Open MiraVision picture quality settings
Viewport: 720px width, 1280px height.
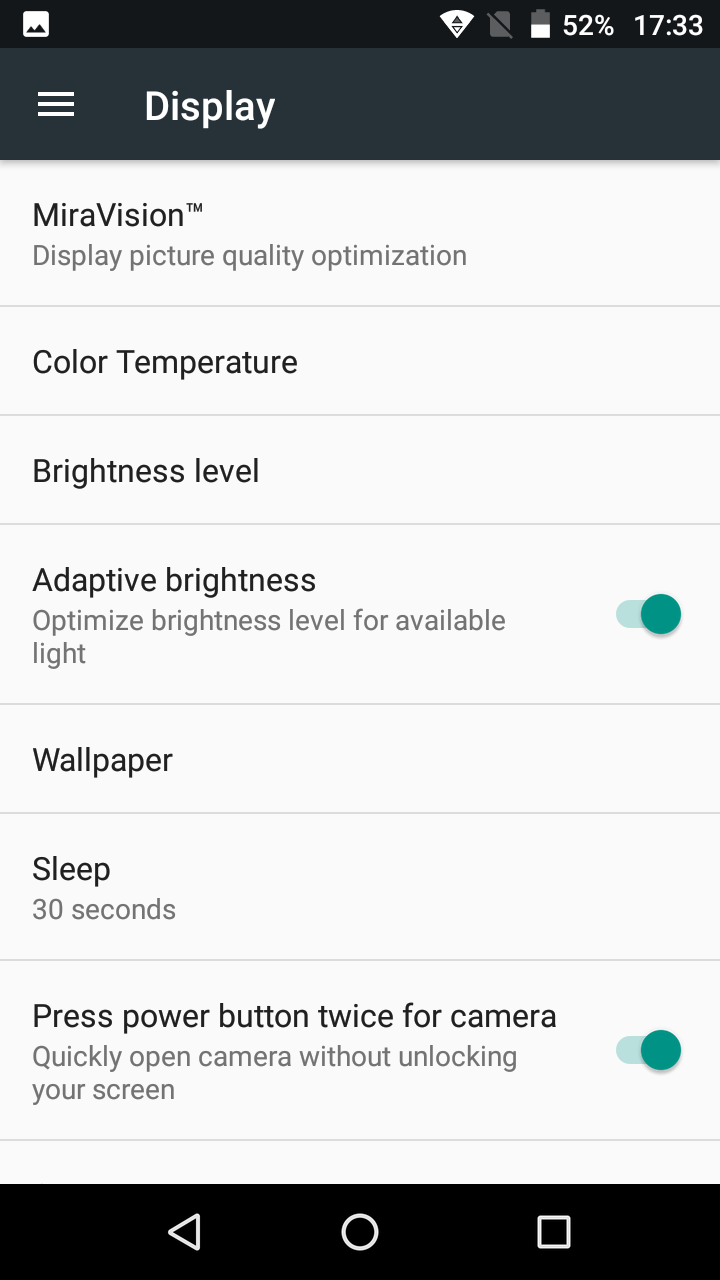click(360, 234)
